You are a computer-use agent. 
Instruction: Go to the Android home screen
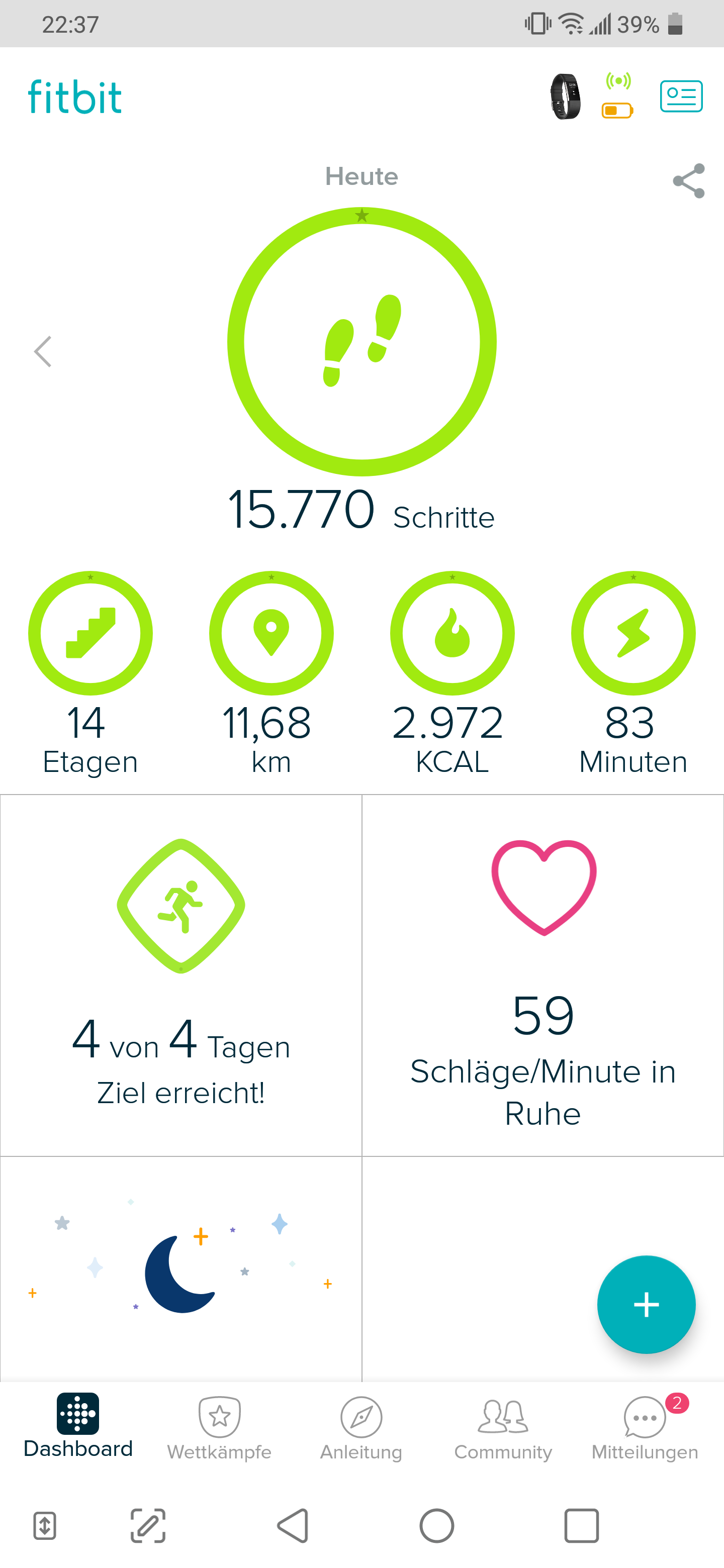436,1526
